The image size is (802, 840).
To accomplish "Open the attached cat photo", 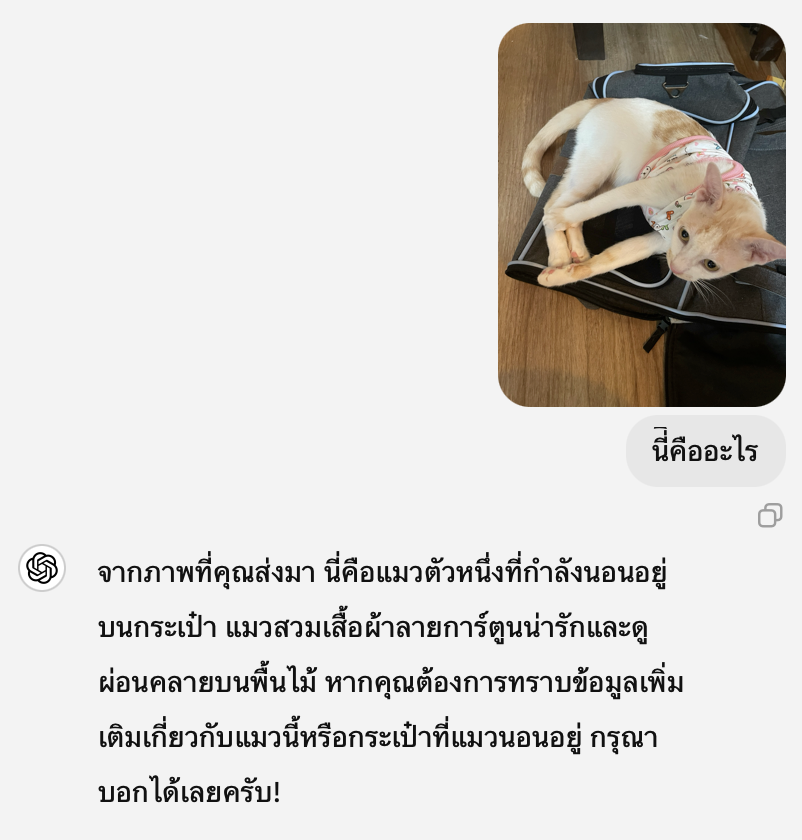I will 641,215.
